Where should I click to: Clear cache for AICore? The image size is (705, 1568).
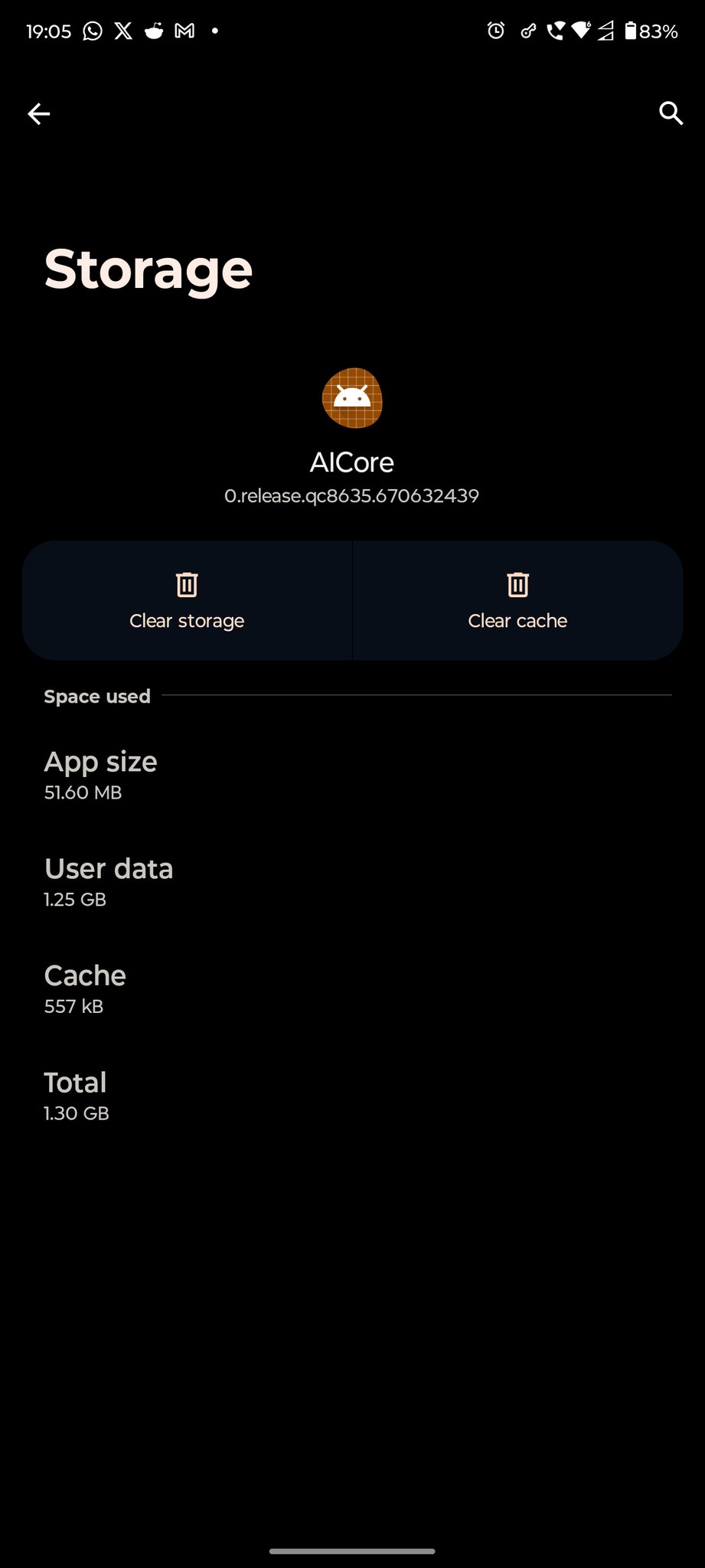[x=517, y=600]
